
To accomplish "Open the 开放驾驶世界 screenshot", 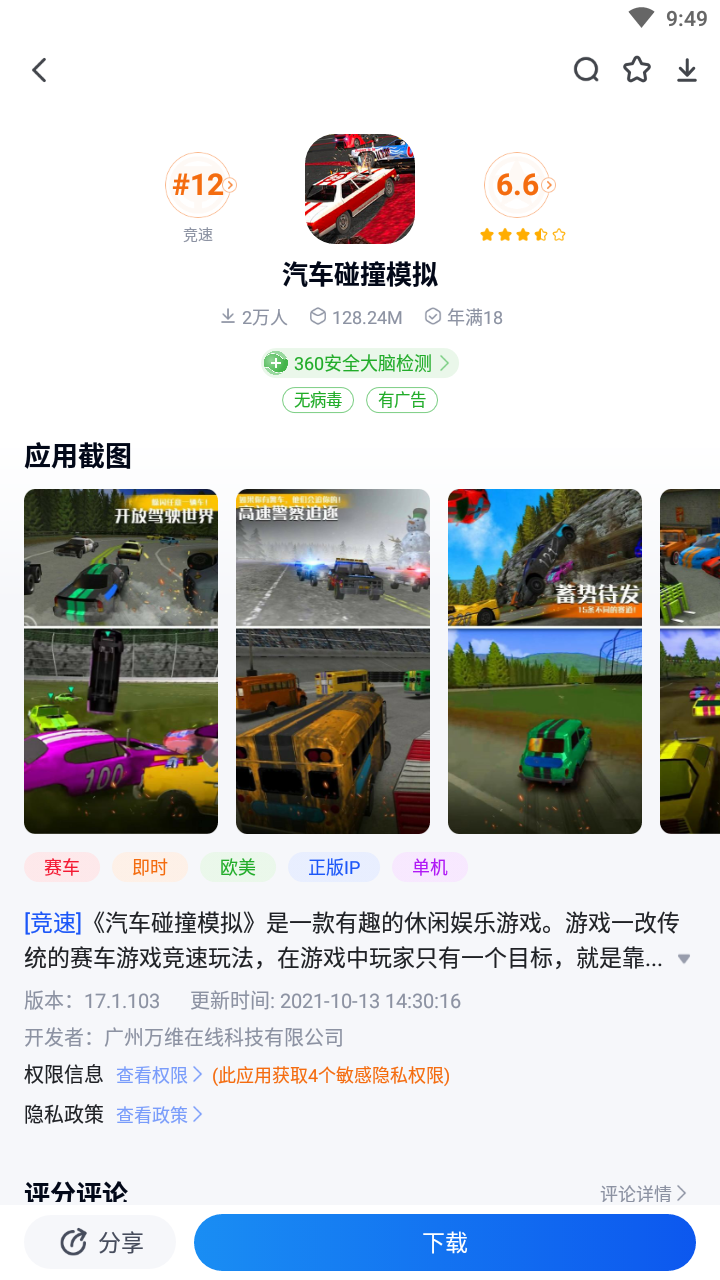I will point(121,661).
